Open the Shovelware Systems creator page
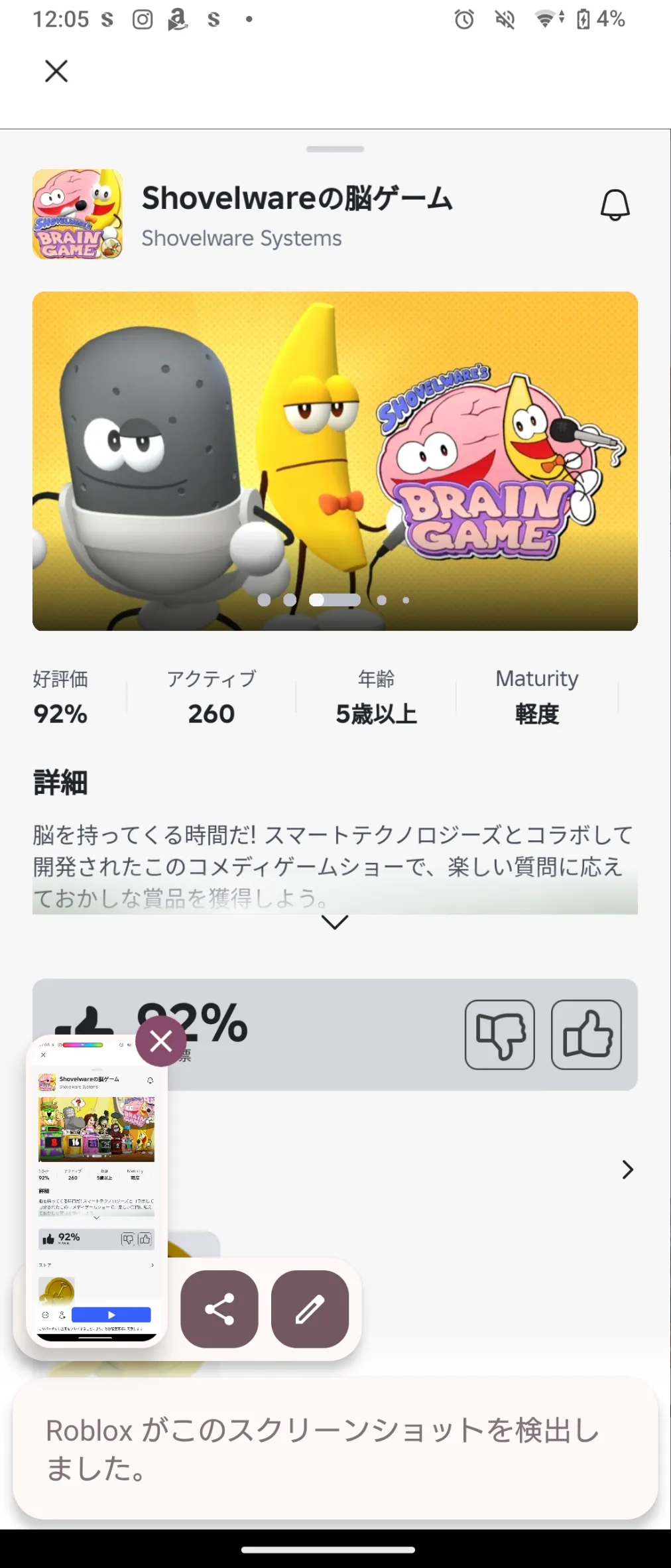The width and height of the screenshot is (671, 1568). click(x=241, y=238)
